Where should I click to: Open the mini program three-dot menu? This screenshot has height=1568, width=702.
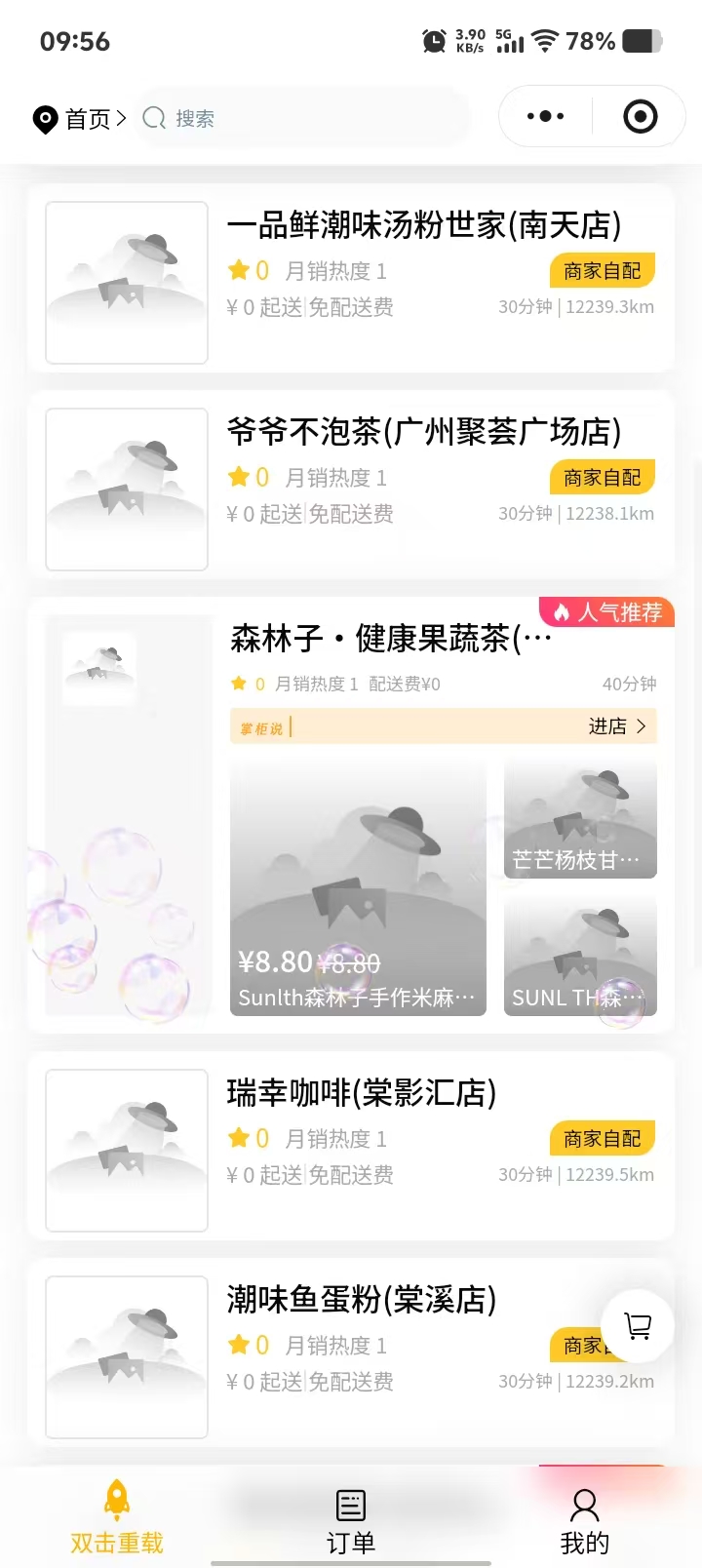(x=545, y=117)
